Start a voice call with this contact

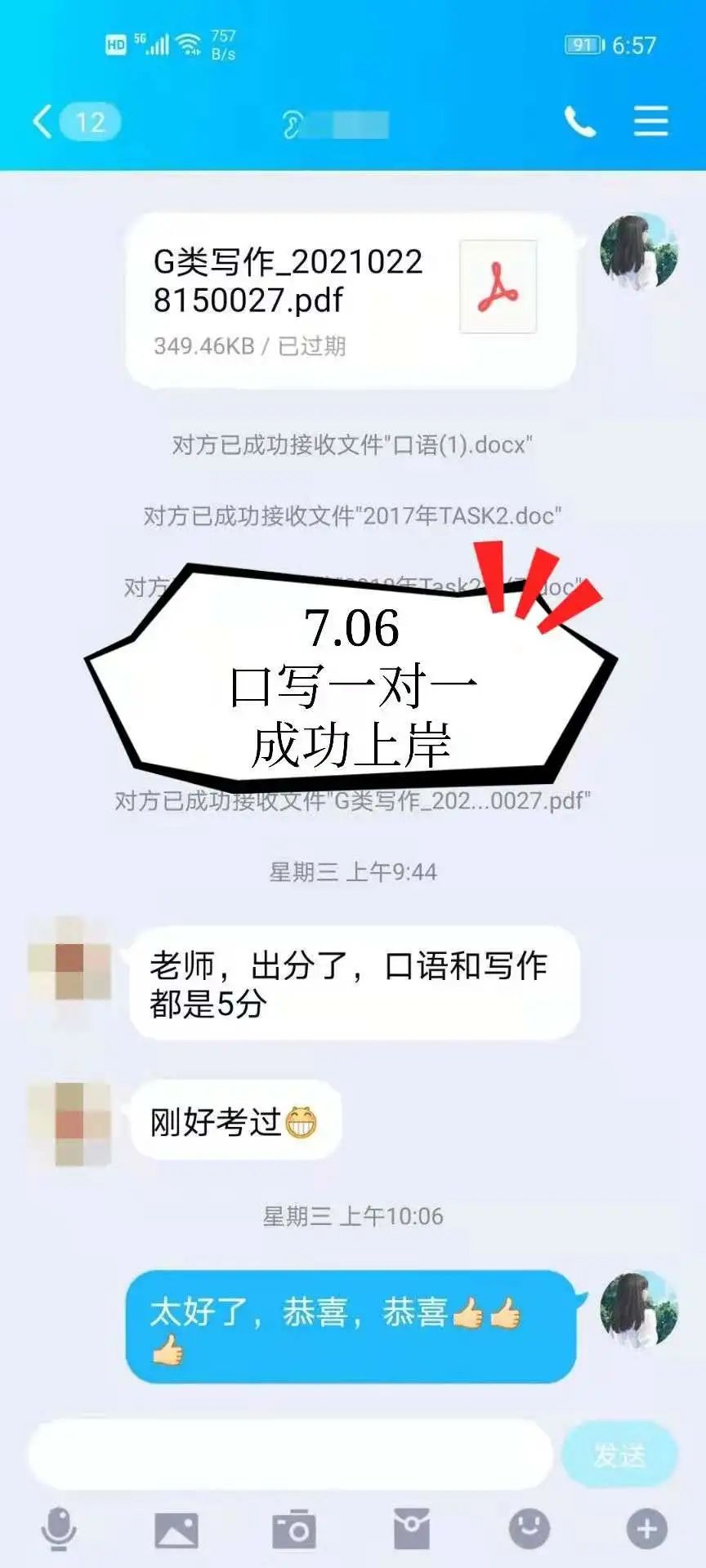[x=579, y=122]
